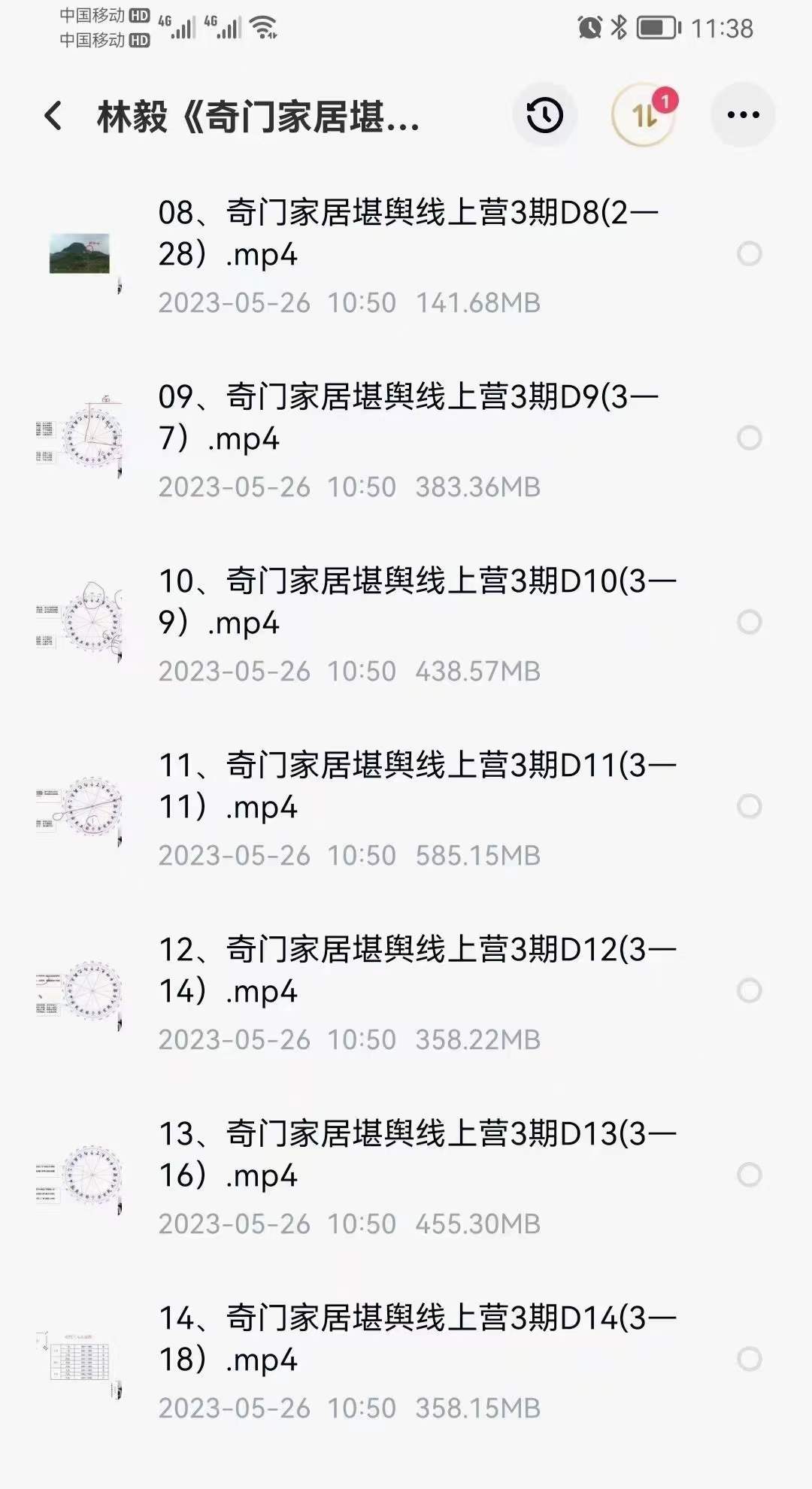Open recent history clock icon
812x1489 pixels.
[544, 115]
